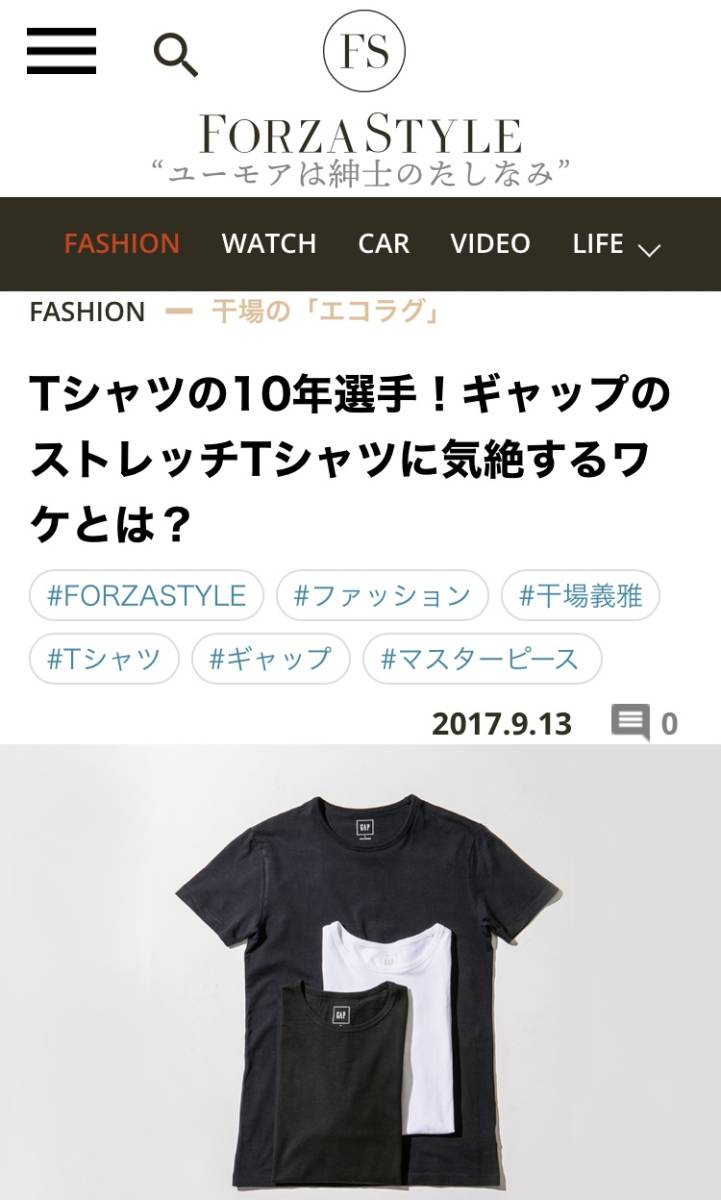The width and height of the screenshot is (721, 1200).
Task: Switch to the VIDEO tab
Action: (x=490, y=244)
